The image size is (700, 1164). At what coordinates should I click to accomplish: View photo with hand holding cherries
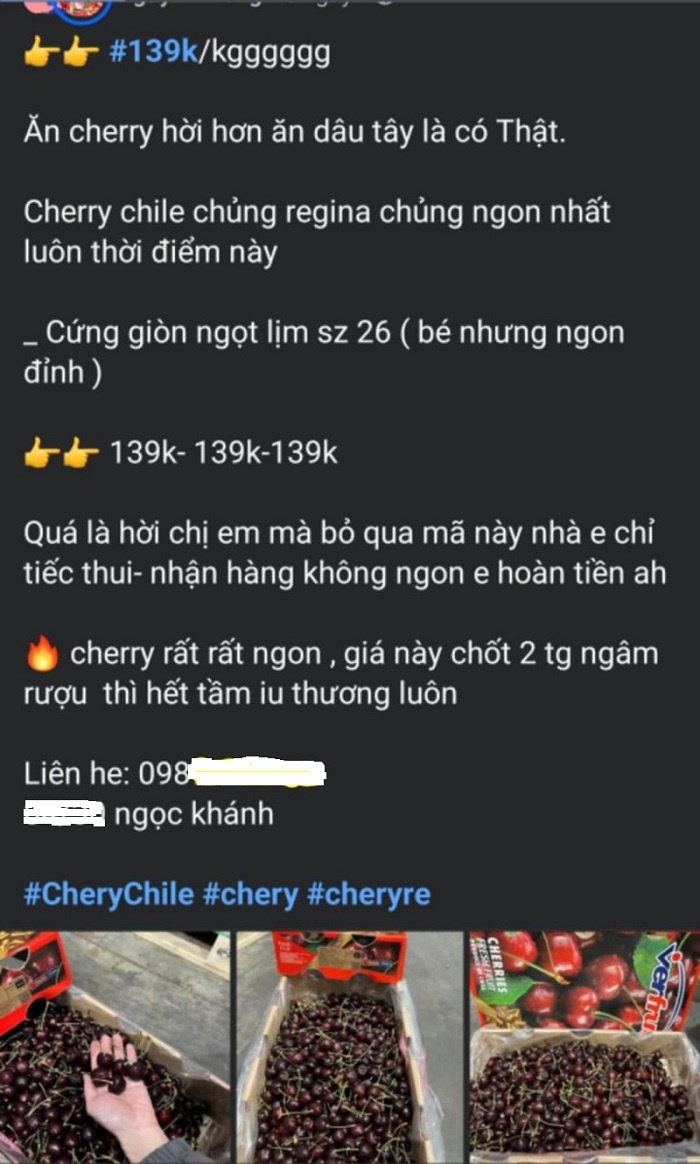[114, 1047]
